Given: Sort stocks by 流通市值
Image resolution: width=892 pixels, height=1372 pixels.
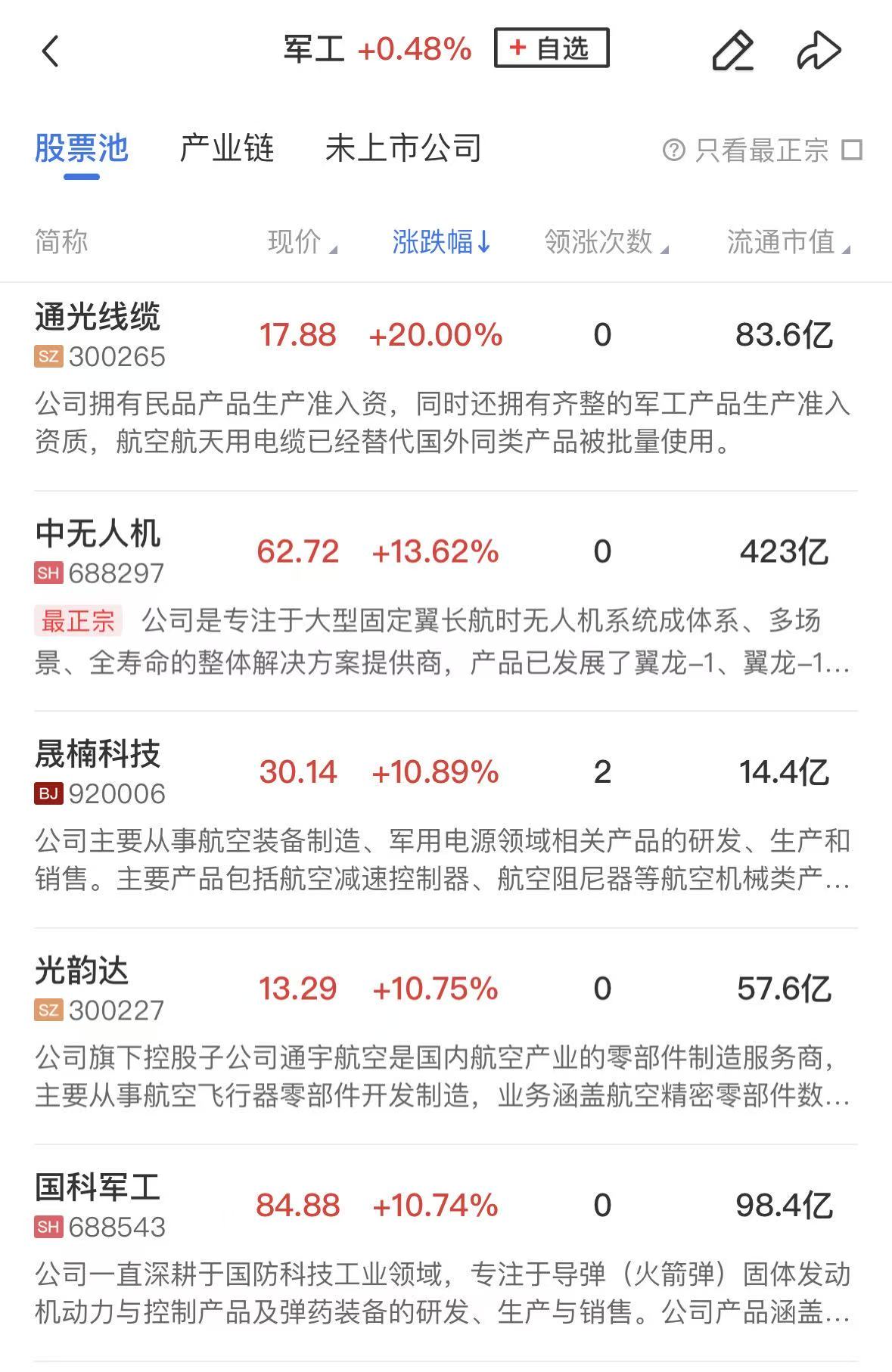Looking at the screenshot, I should pos(788,242).
